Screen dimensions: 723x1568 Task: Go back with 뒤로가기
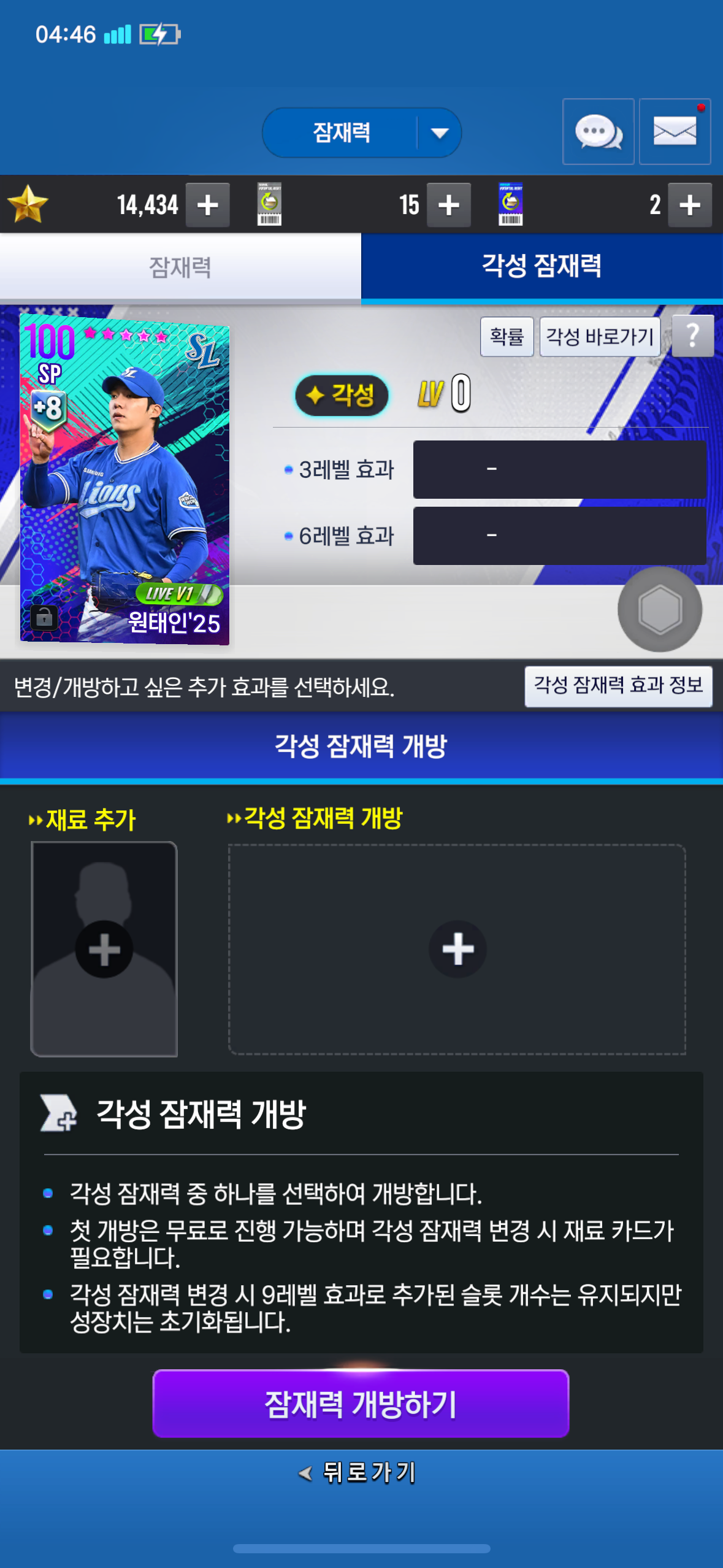tap(359, 1472)
